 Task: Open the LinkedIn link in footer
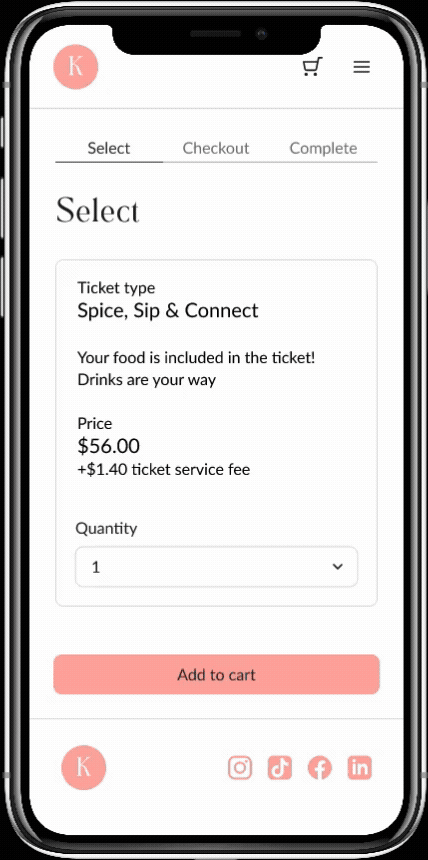click(x=360, y=767)
